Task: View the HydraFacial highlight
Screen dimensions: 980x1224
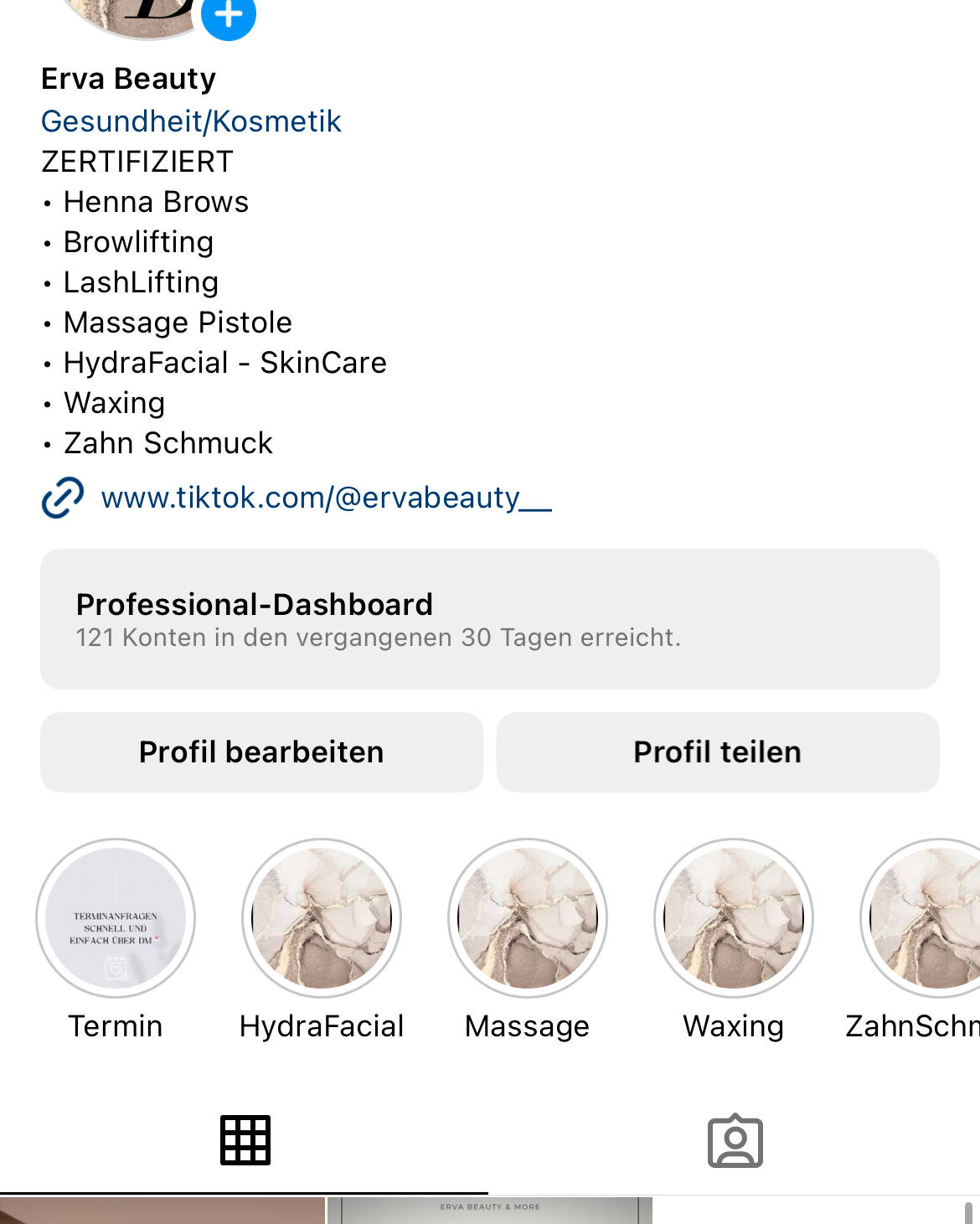Action: [x=322, y=918]
